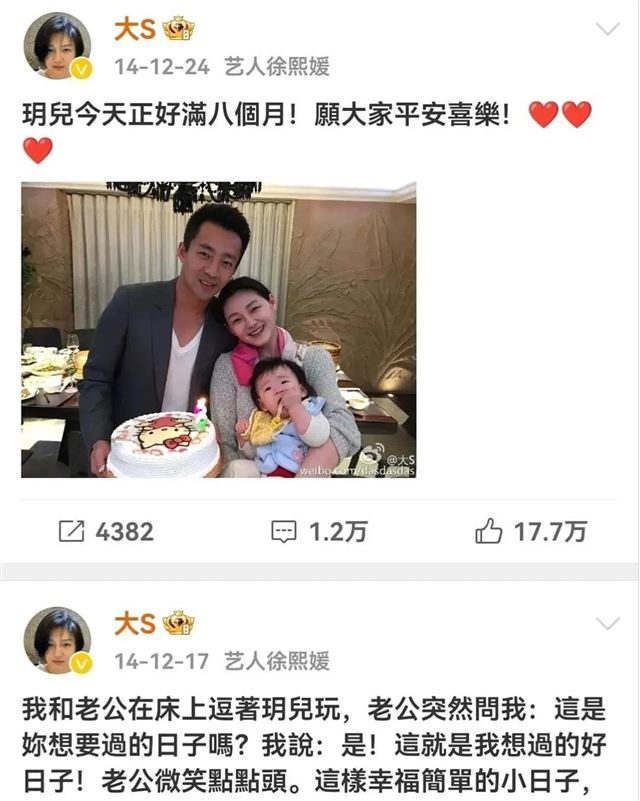Expand the chevron menu on the 14-12-17 post
640x801 pixels.
click(x=607, y=624)
